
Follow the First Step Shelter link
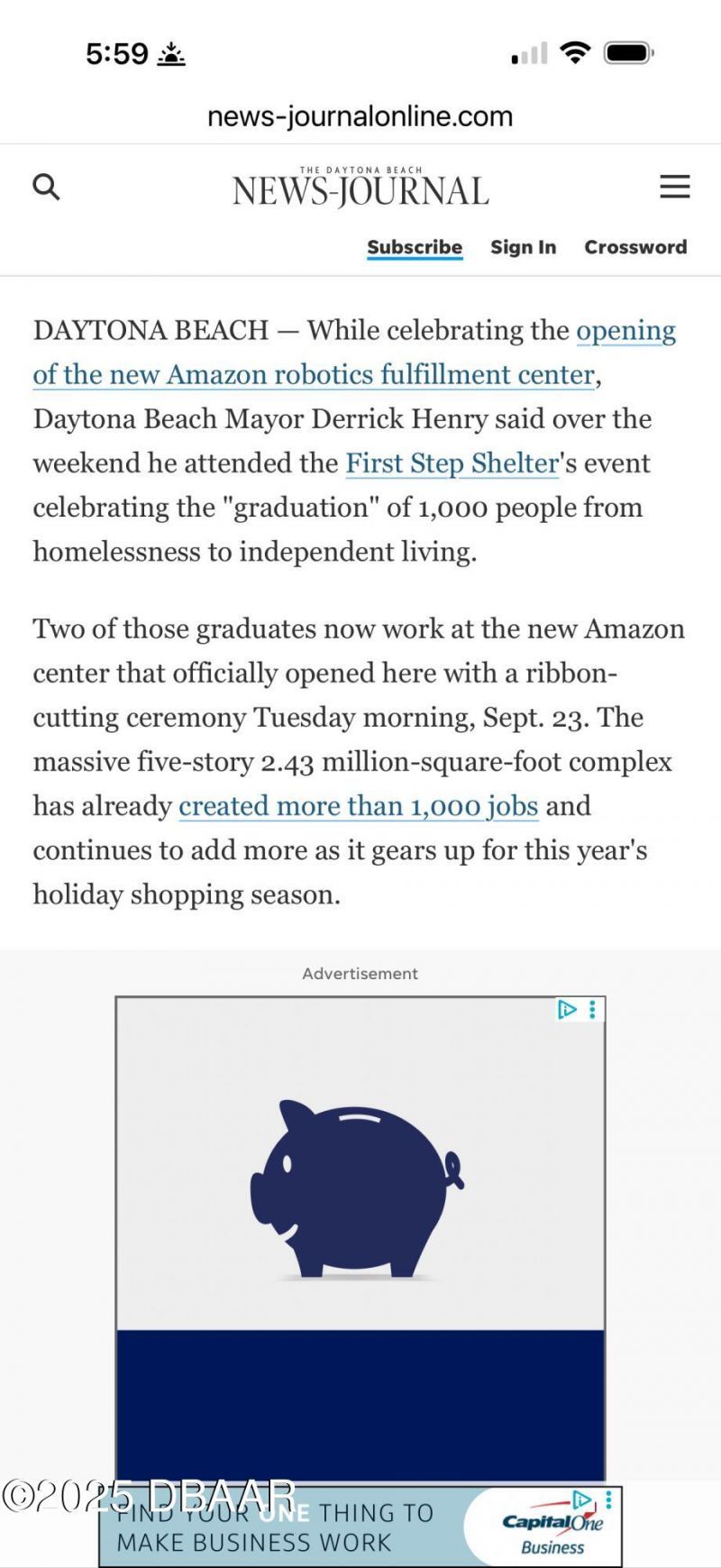point(452,463)
